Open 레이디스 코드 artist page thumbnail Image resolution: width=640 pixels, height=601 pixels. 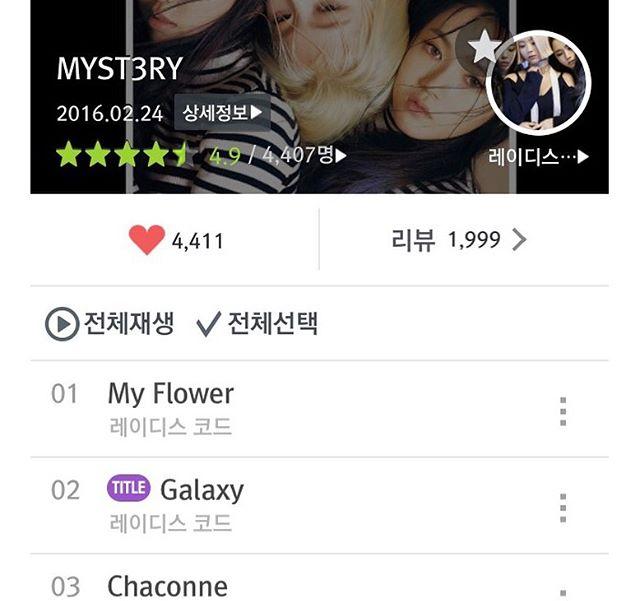click(538, 85)
